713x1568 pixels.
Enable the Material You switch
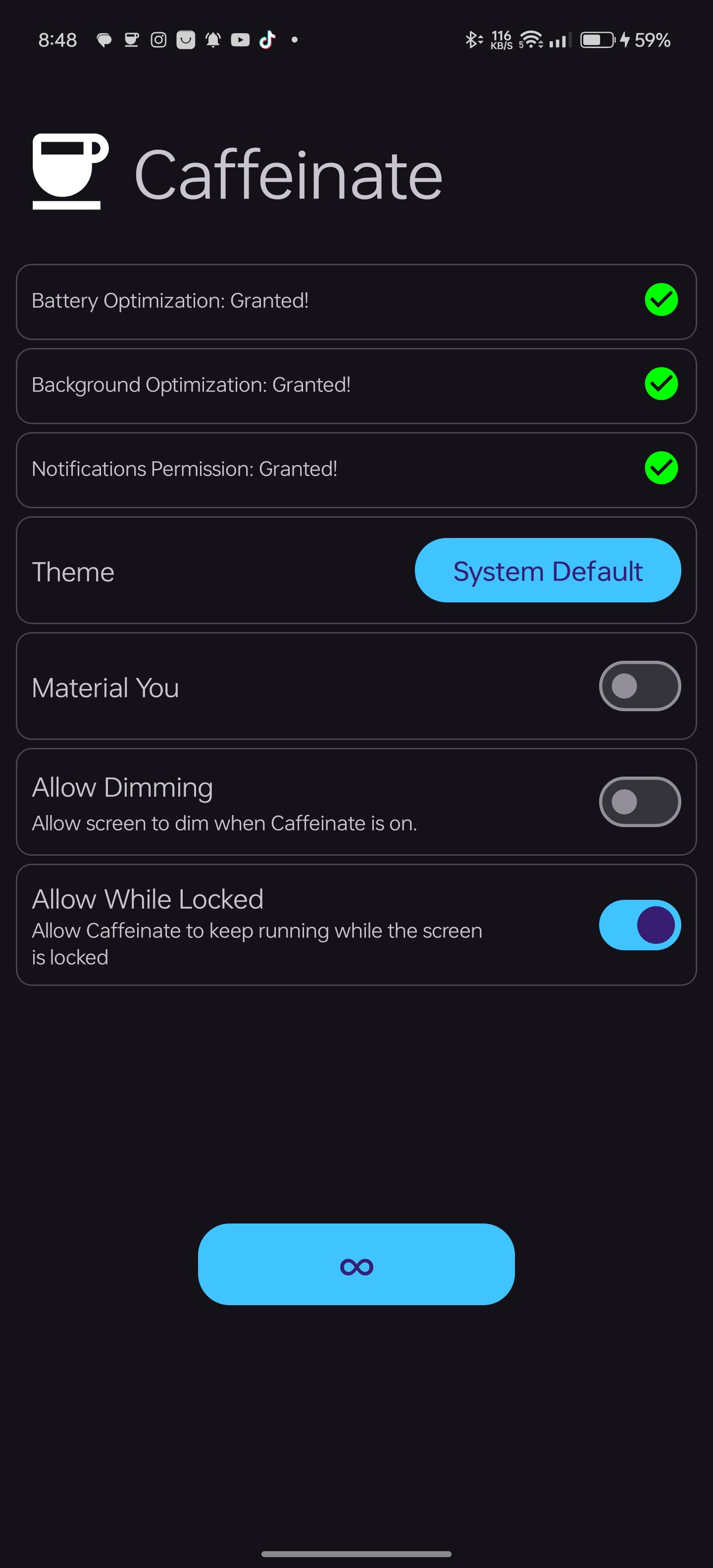(639, 686)
